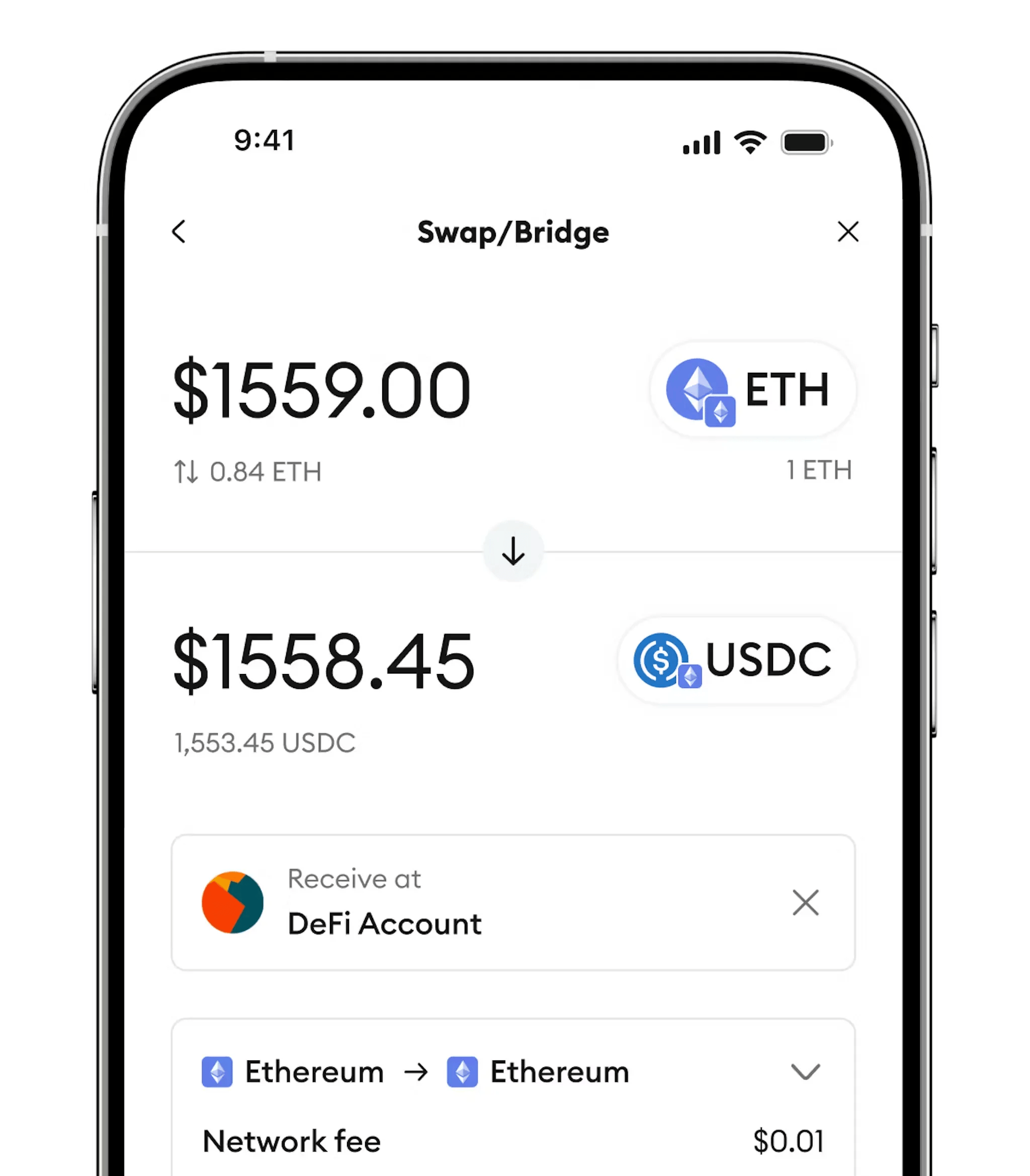
Task: Click the DeFi Account logo
Action: (232, 902)
